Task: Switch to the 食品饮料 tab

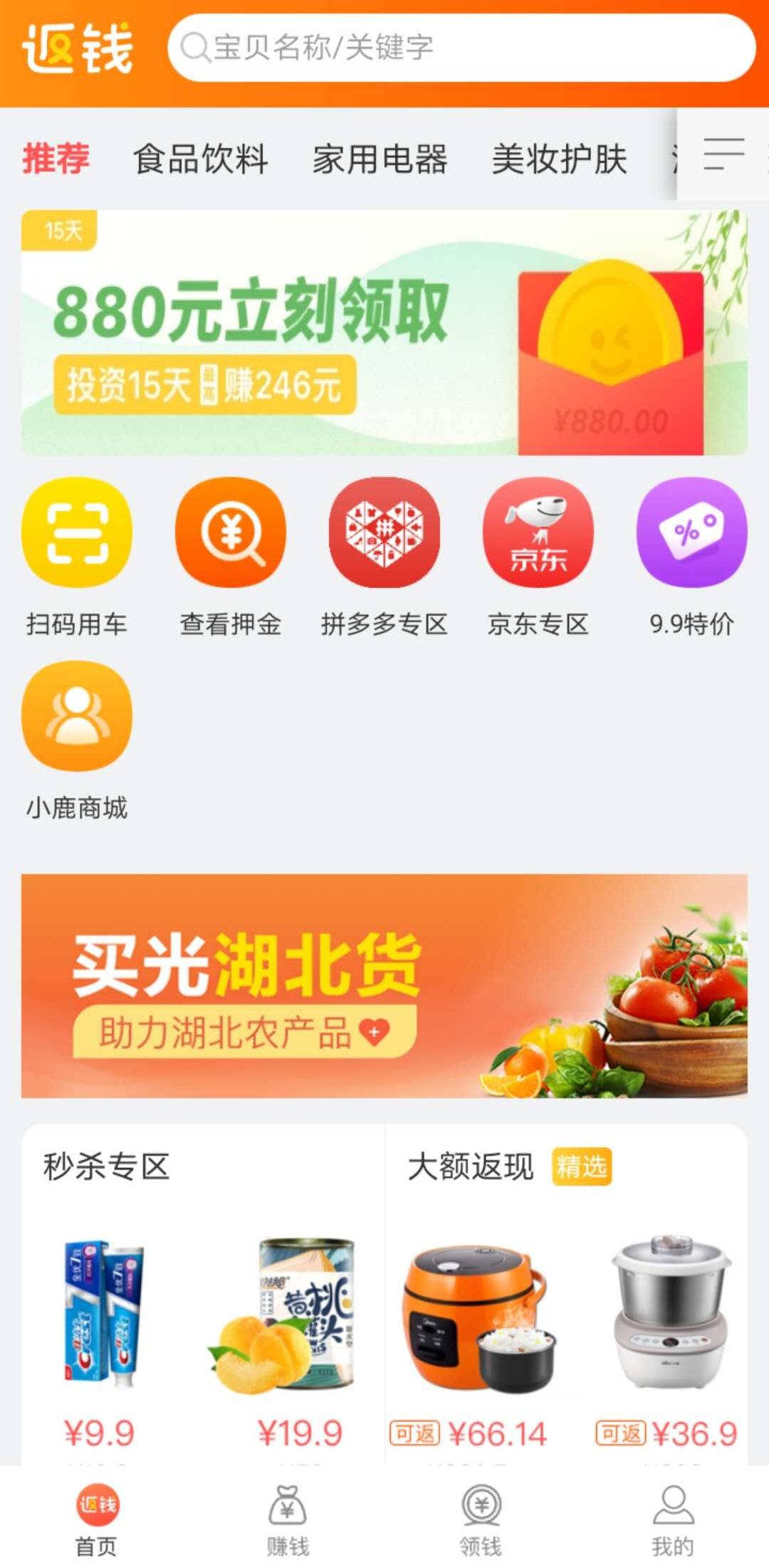Action: (201, 159)
